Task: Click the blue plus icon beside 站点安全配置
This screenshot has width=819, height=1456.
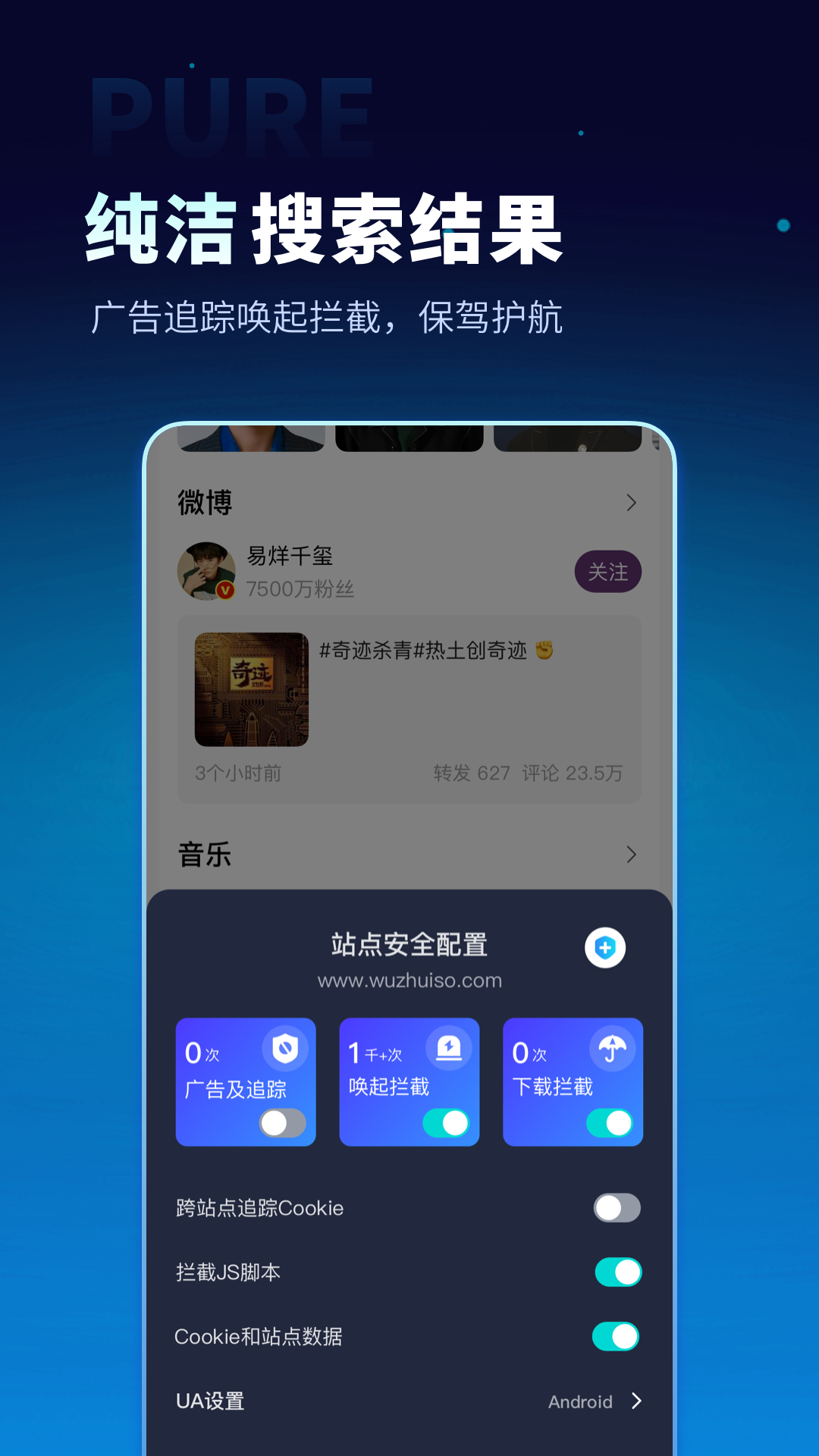Action: click(x=604, y=947)
